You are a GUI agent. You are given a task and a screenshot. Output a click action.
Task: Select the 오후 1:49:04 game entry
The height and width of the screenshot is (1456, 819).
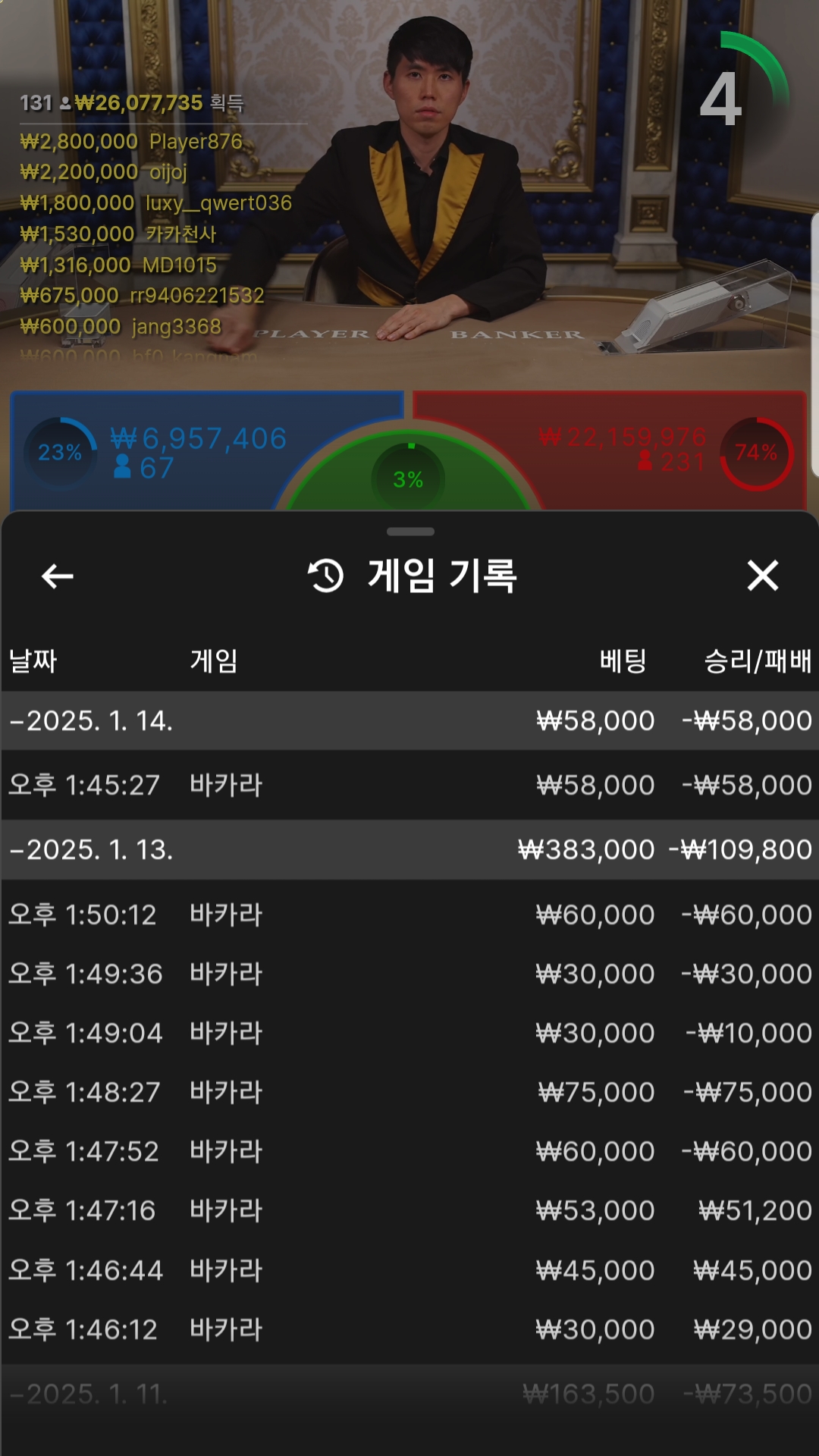409,1033
